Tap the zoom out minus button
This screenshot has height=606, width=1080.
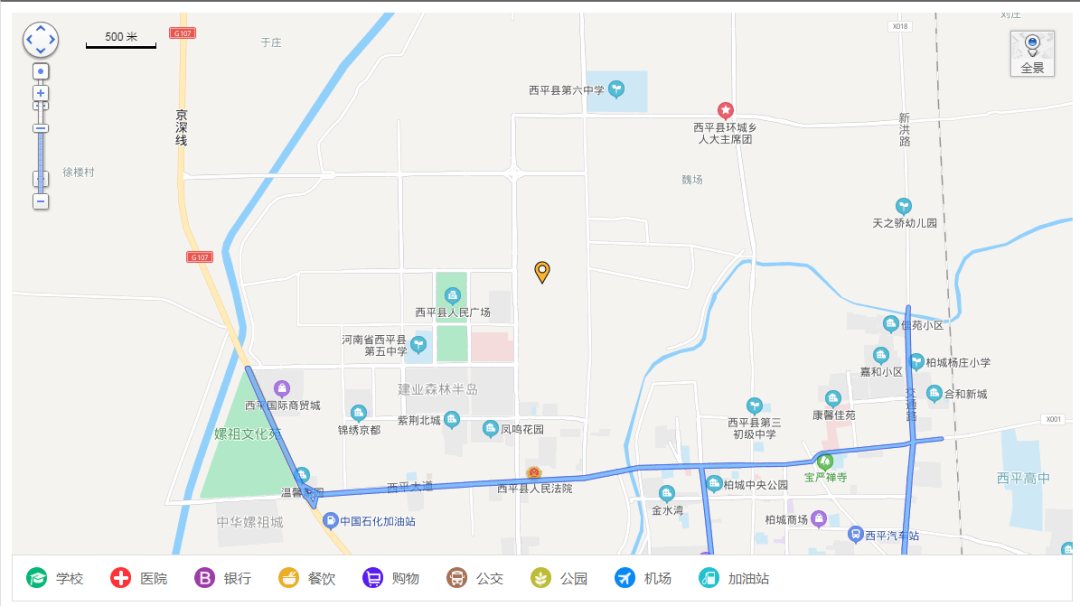41,201
